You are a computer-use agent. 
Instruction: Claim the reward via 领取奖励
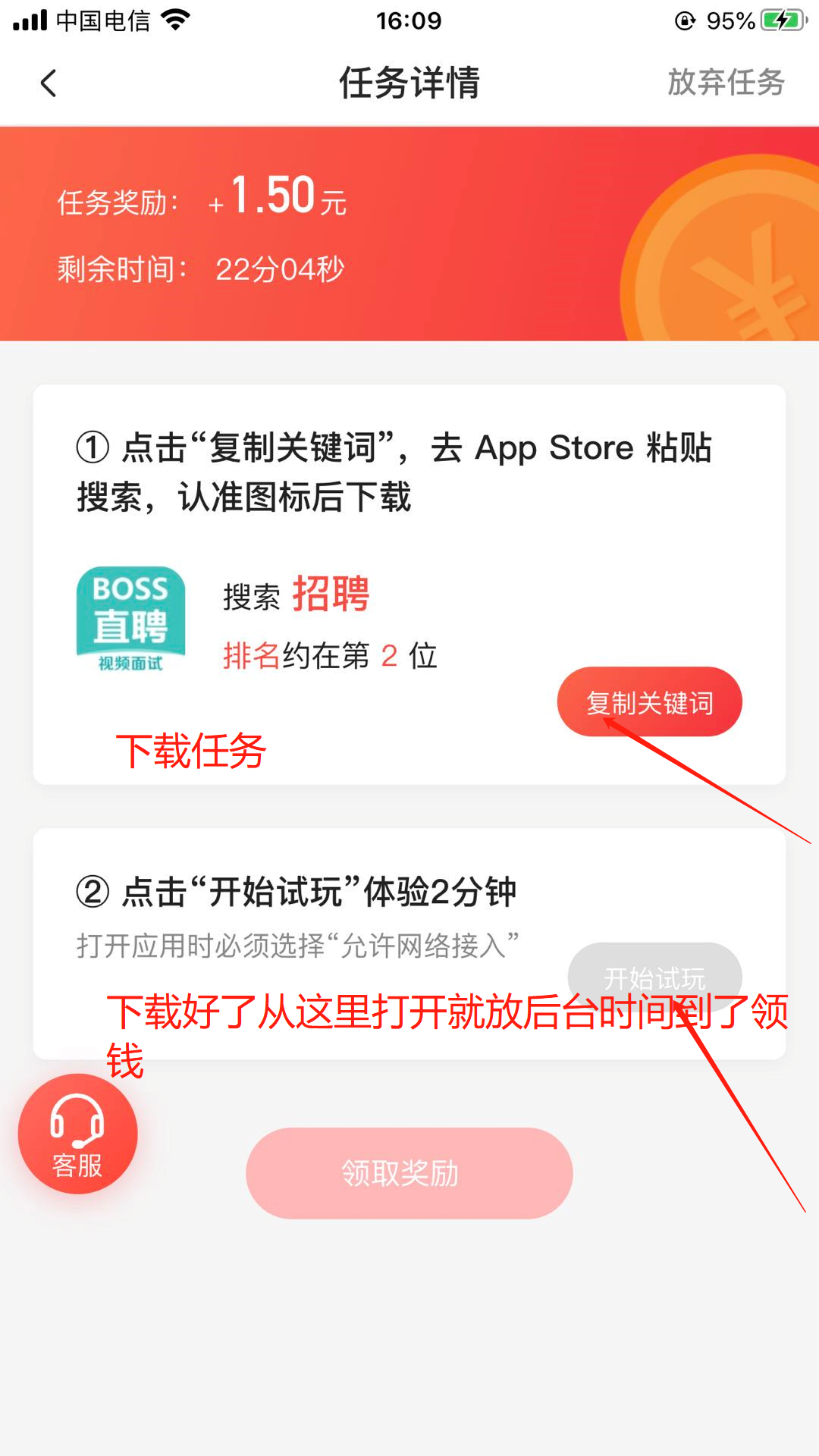pos(409,1173)
